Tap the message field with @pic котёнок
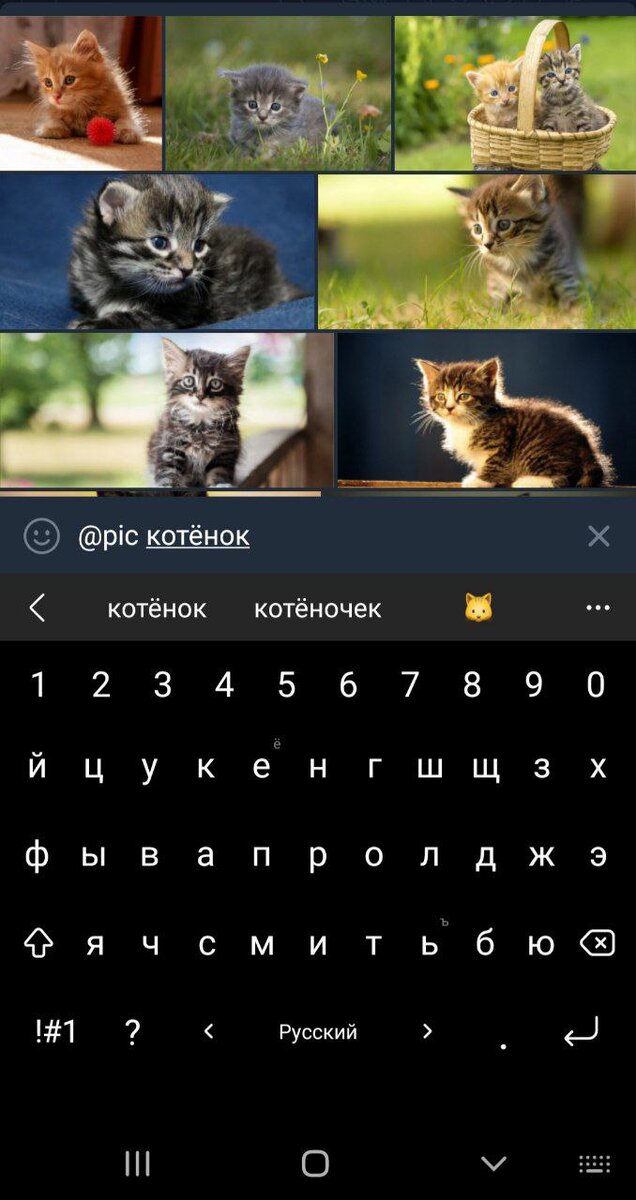636x1200 pixels. click(x=320, y=536)
